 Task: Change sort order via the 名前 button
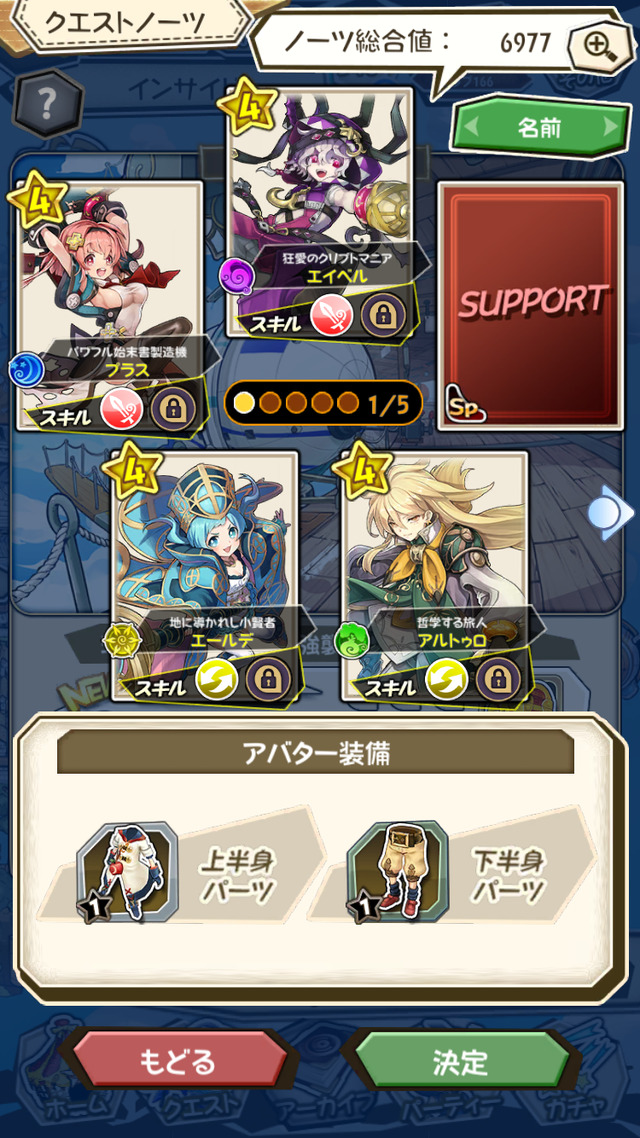click(x=540, y=127)
